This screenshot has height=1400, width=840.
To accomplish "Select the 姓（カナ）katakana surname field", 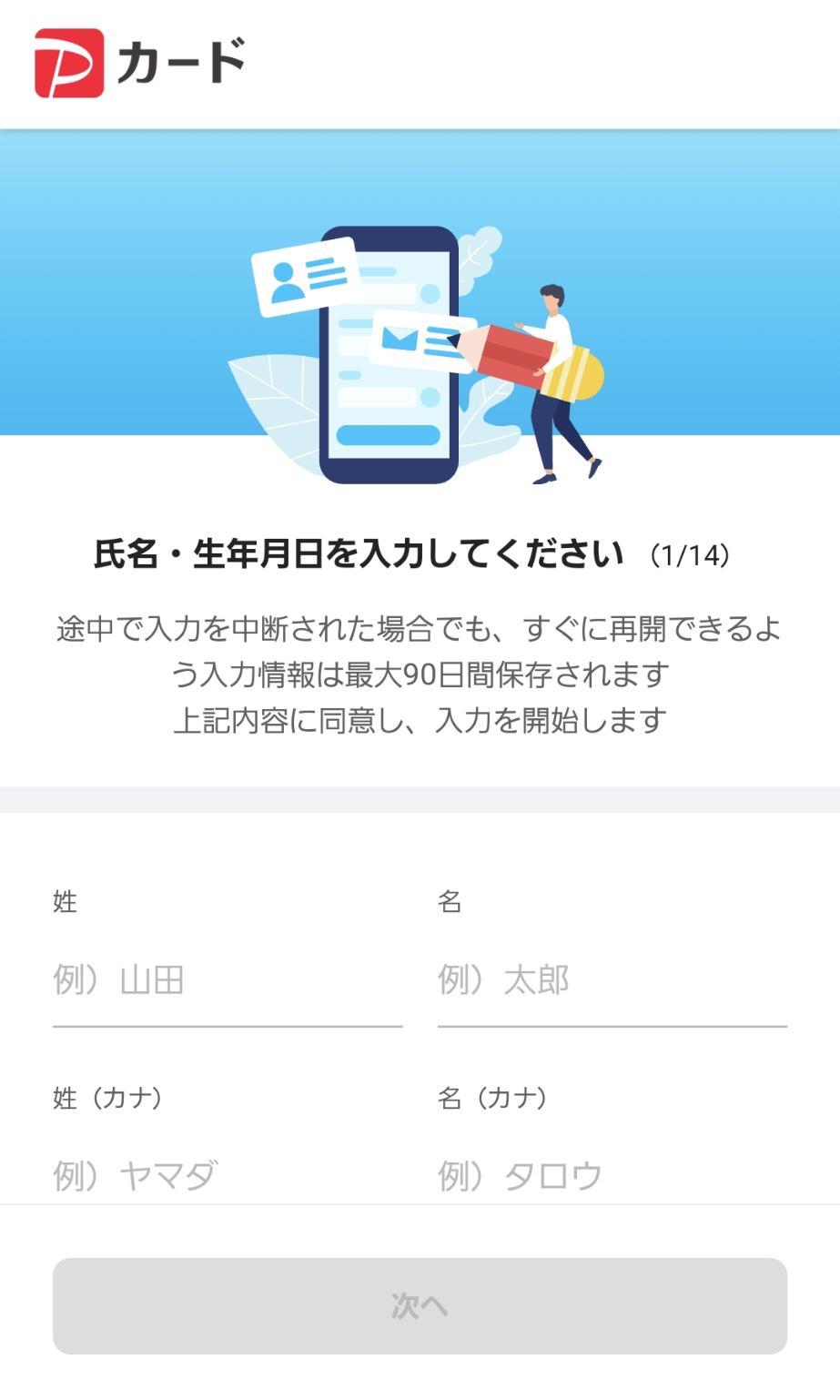I will (x=226, y=1174).
